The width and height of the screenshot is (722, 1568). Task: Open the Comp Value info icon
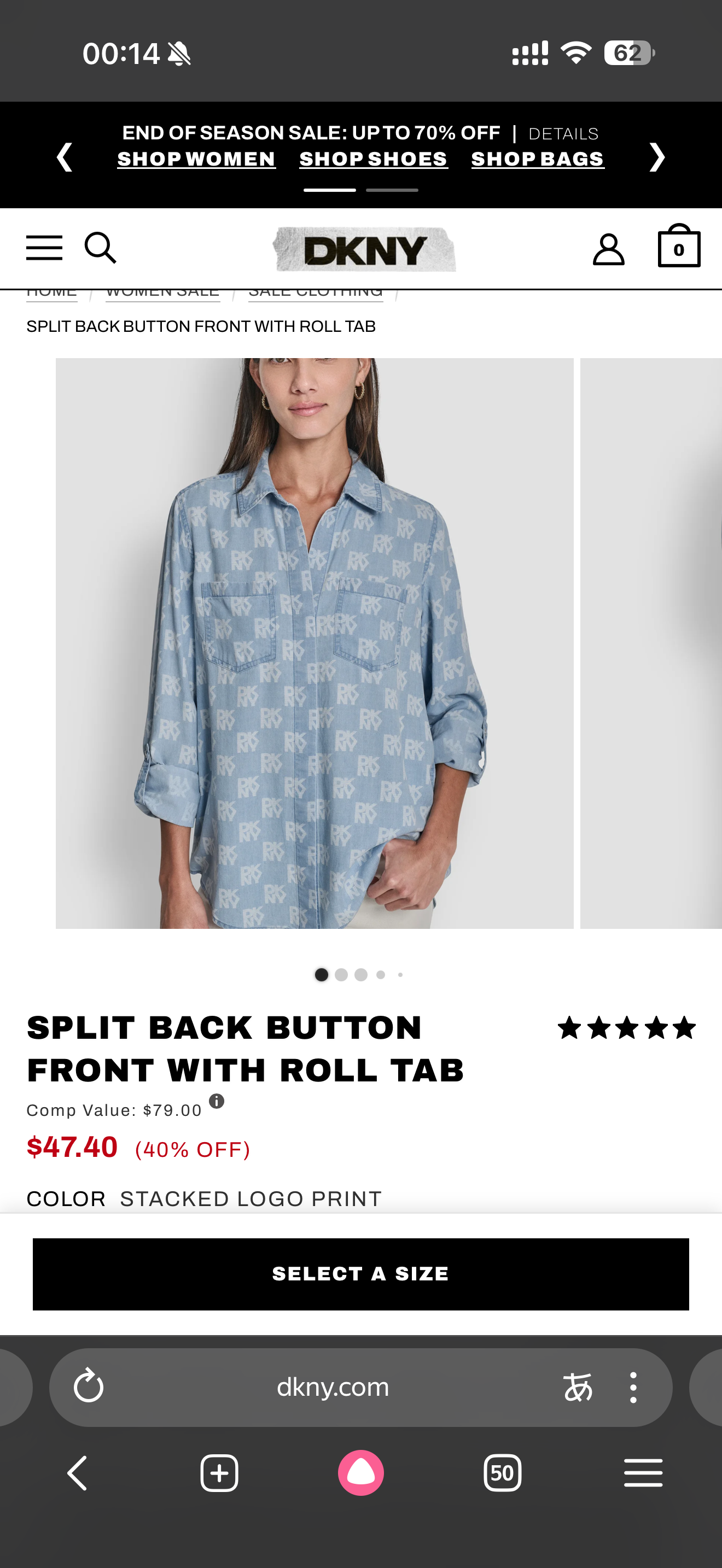coord(216,1101)
